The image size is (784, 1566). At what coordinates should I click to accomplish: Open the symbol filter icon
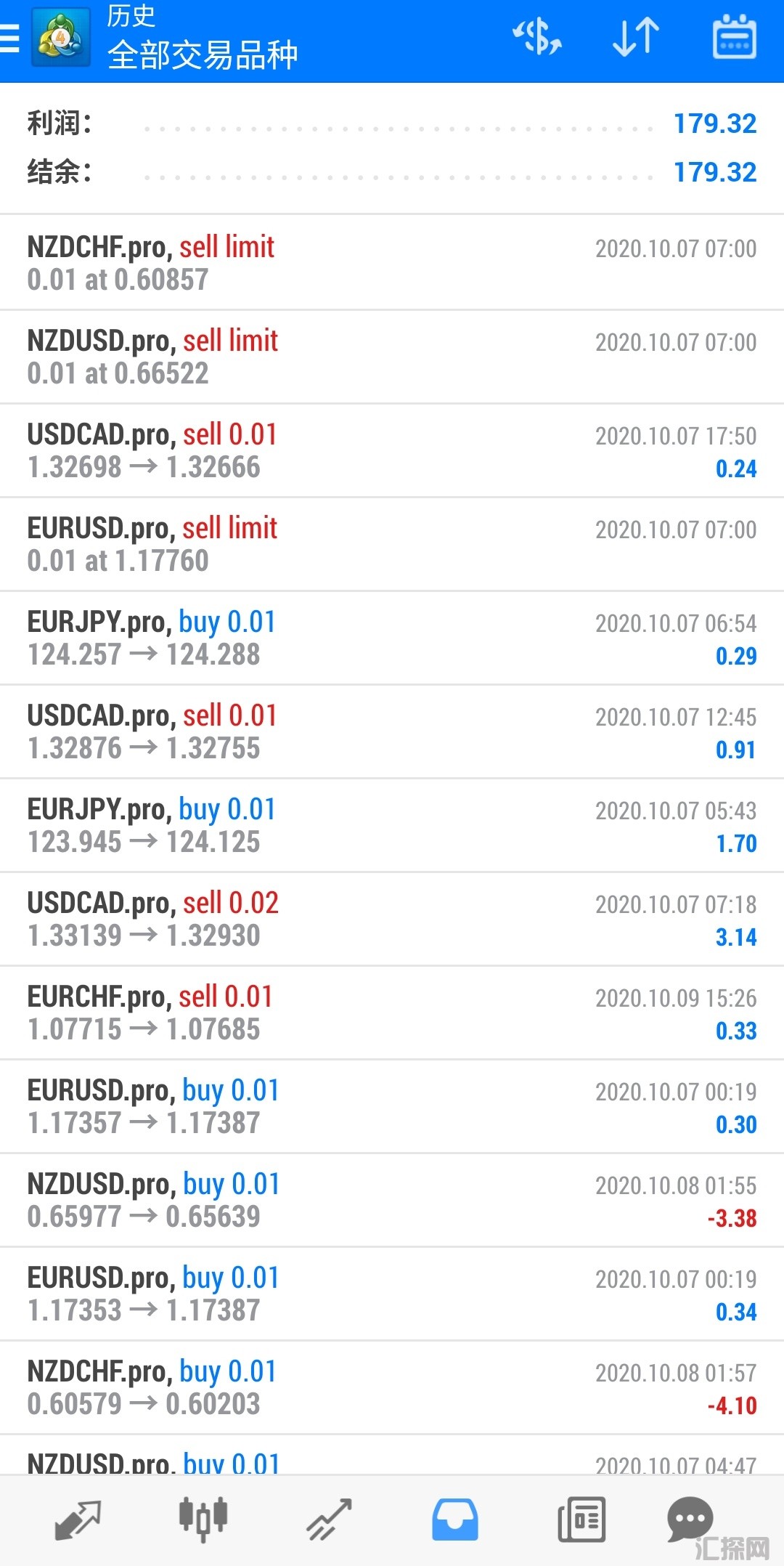(x=537, y=38)
